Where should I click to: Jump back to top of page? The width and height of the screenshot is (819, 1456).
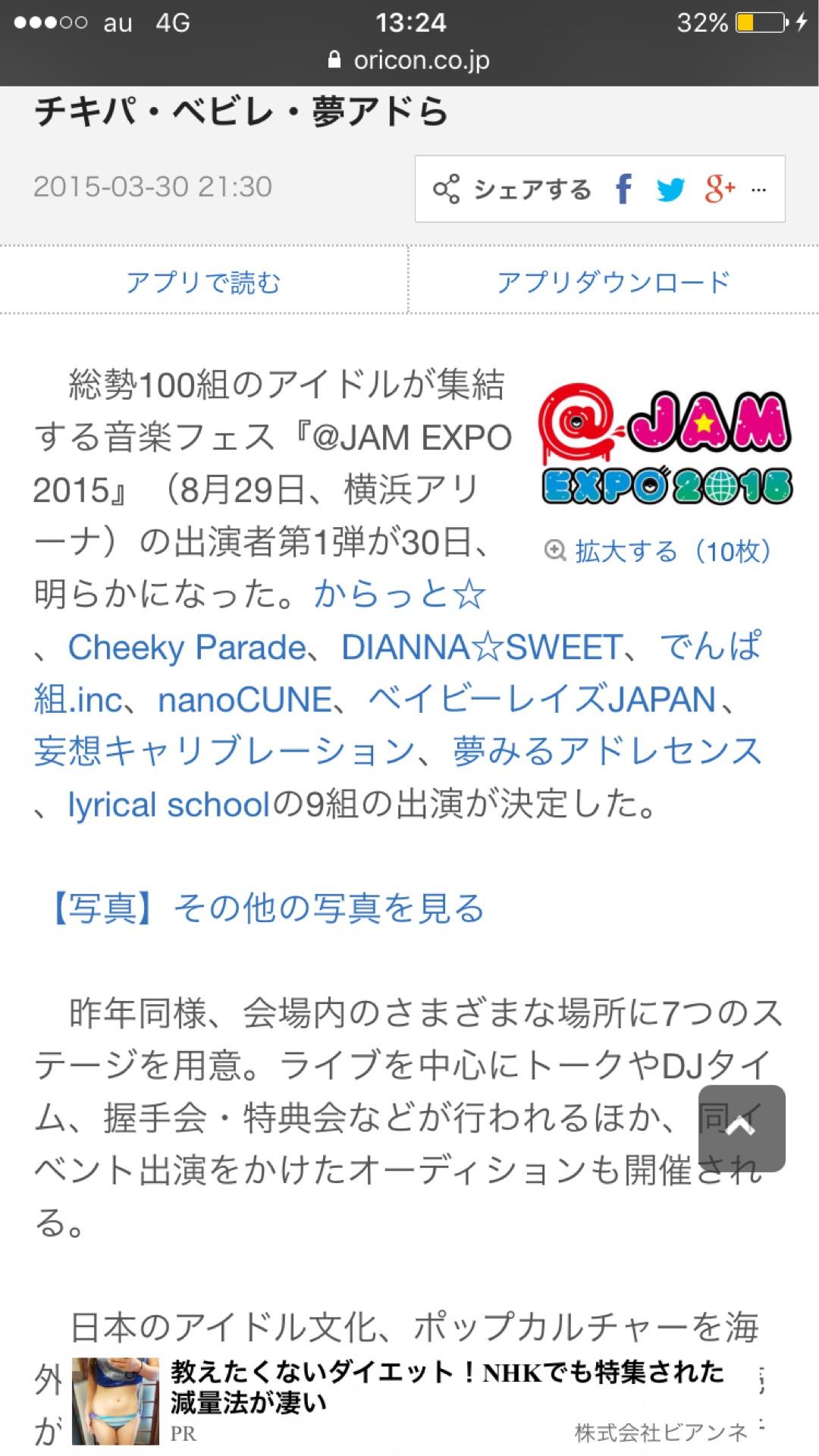[x=741, y=1128]
